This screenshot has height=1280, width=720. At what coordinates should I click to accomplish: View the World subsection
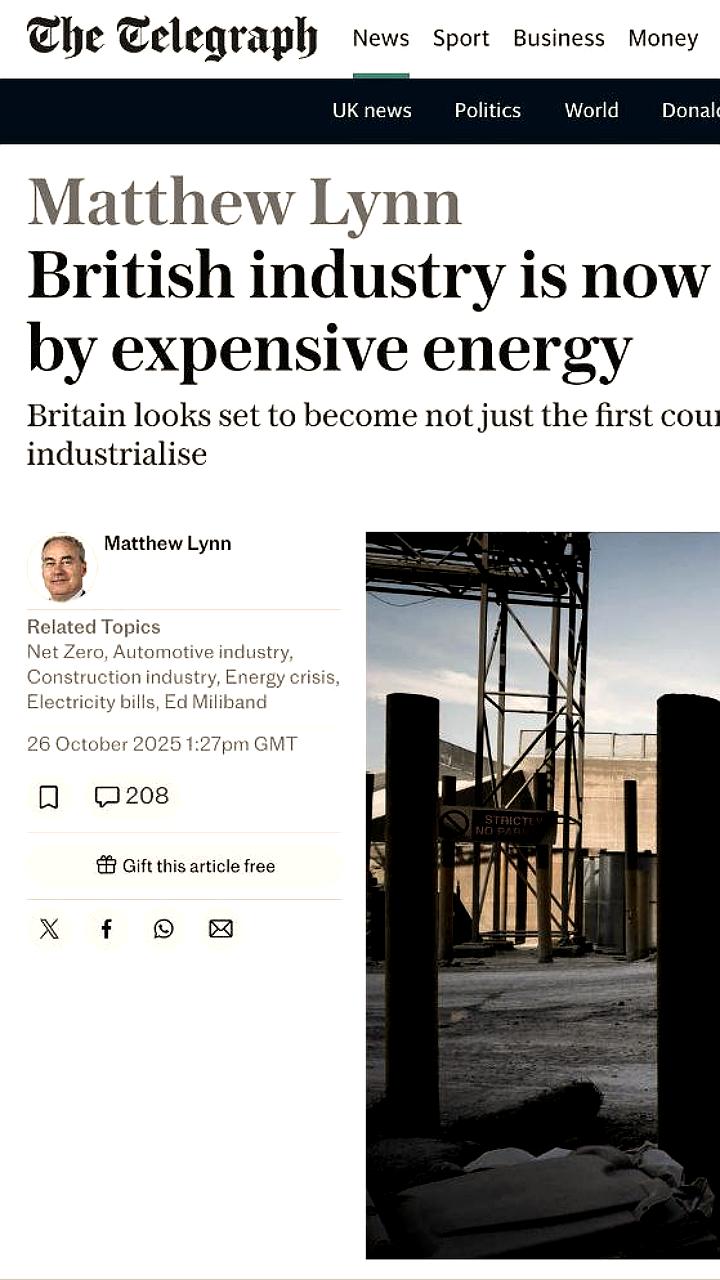[592, 110]
